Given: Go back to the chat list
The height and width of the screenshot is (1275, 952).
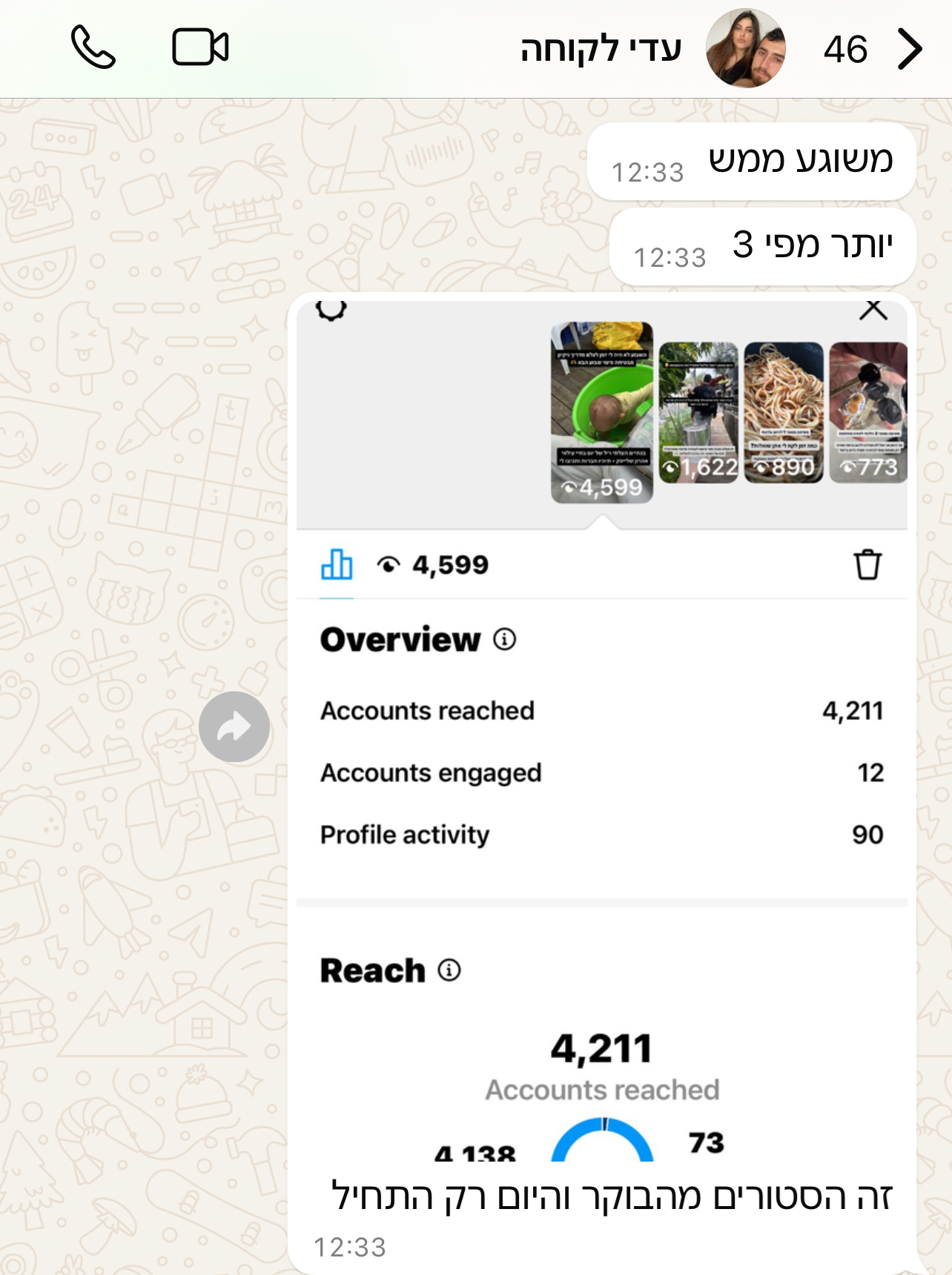Looking at the screenshot, I should [910, 50].
